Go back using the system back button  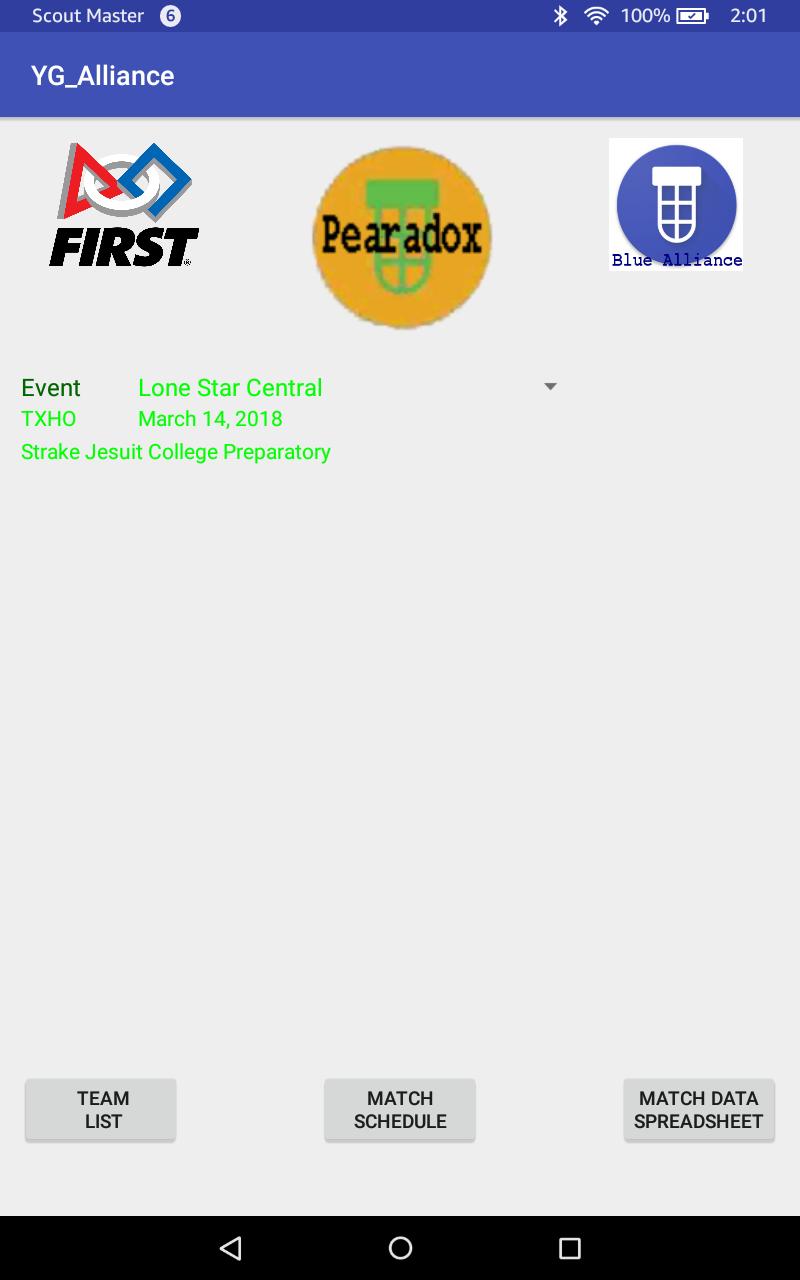click(231, 1247)
